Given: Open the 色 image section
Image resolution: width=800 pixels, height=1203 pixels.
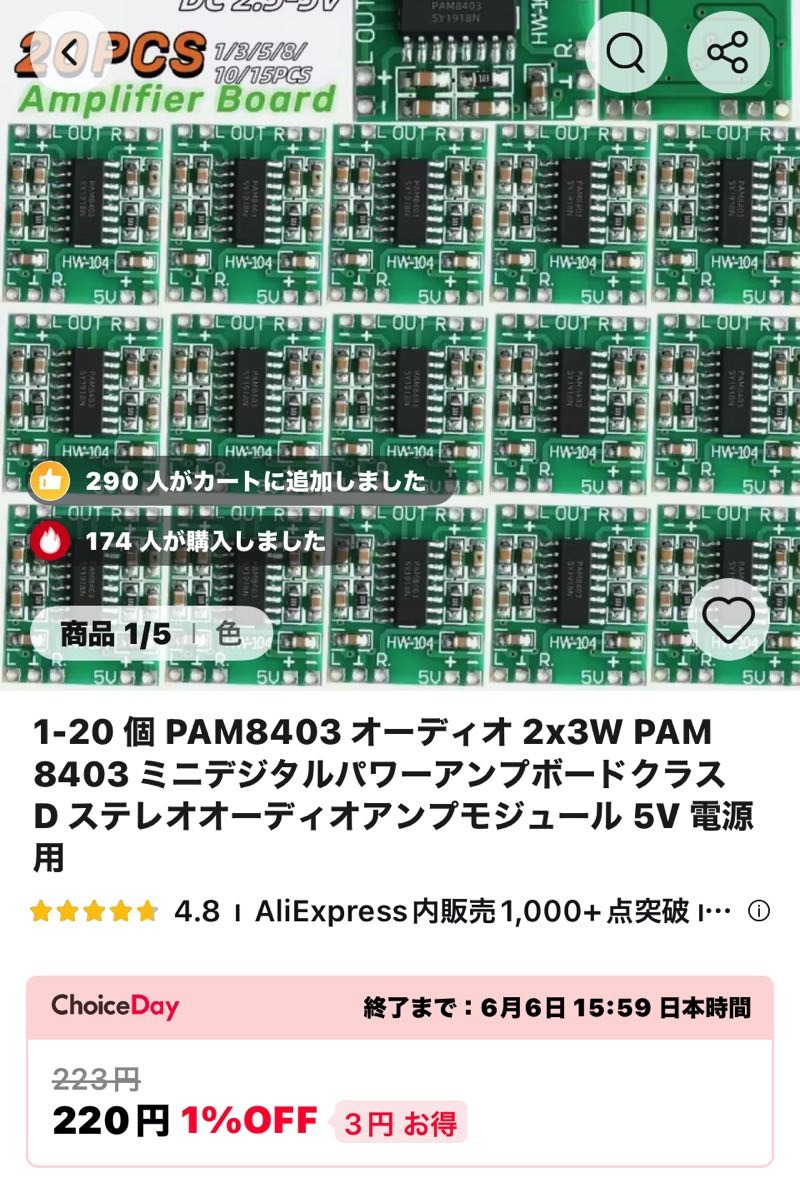Looking at the screenshot, I should [x=229, y=633].
